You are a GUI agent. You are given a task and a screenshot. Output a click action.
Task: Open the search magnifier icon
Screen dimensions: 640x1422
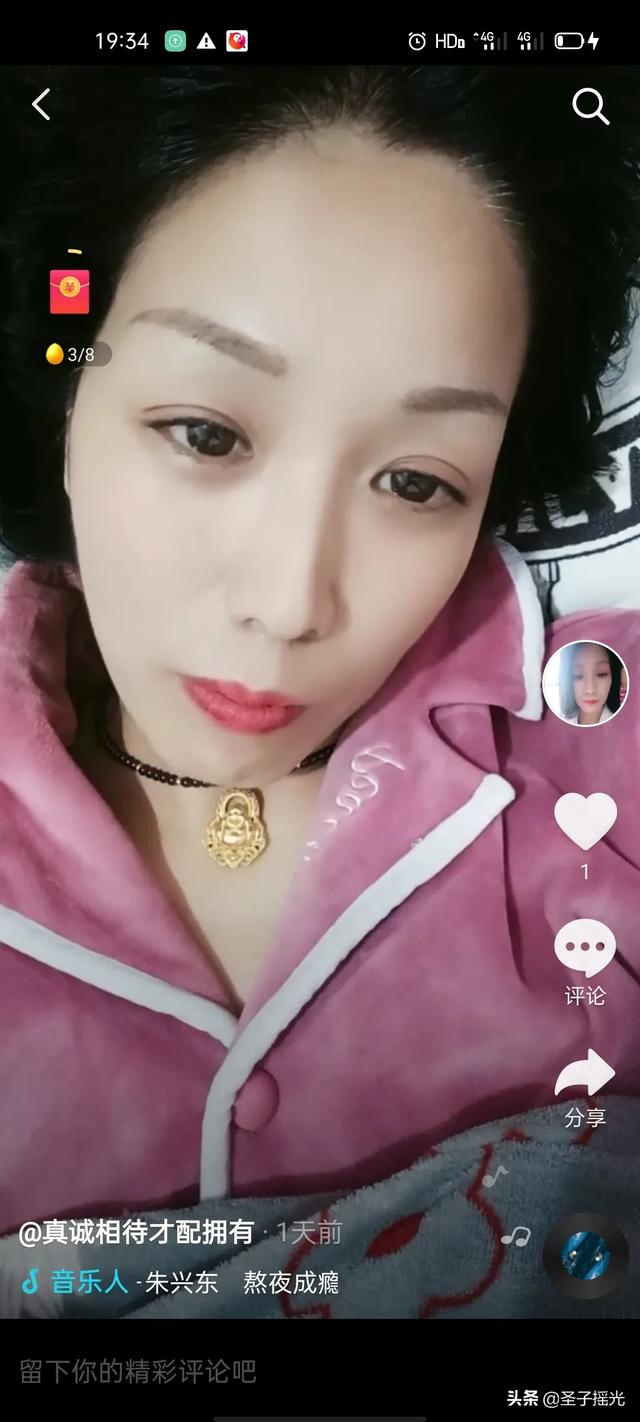[x=590, y=106]
